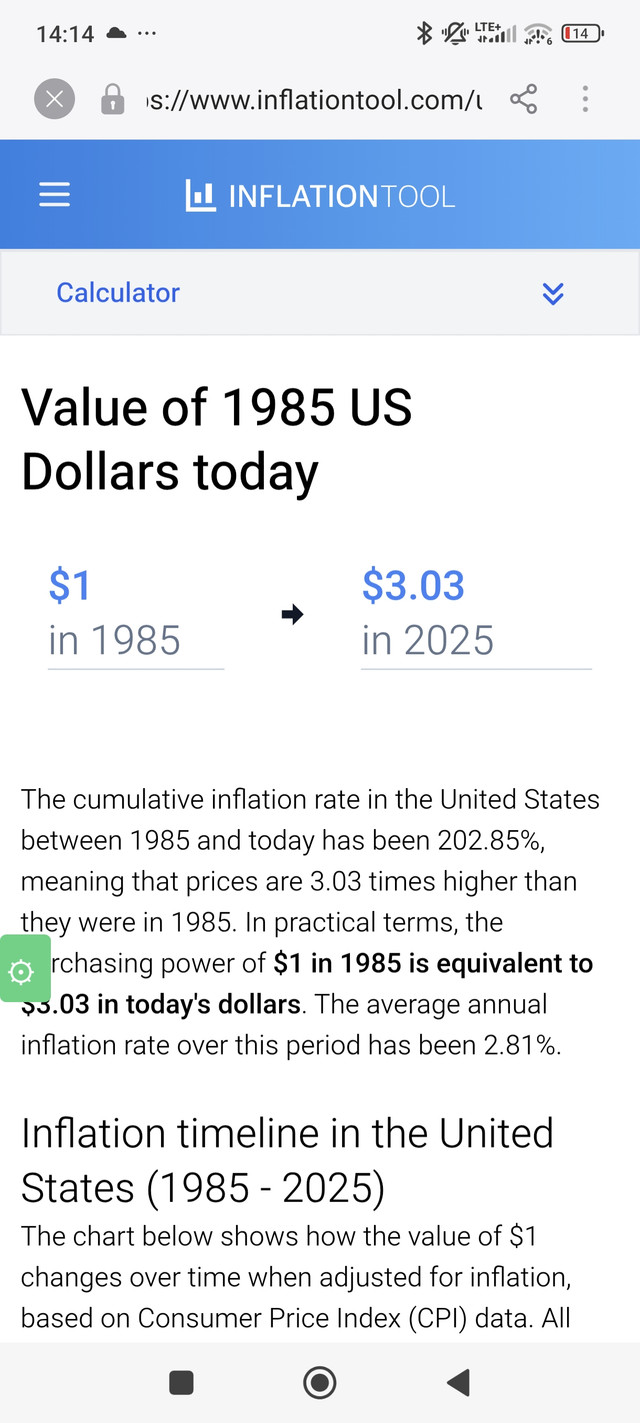Go to the home screen
The image size is (640, 1423).
pyautogui.click(x=319, y=1383)
